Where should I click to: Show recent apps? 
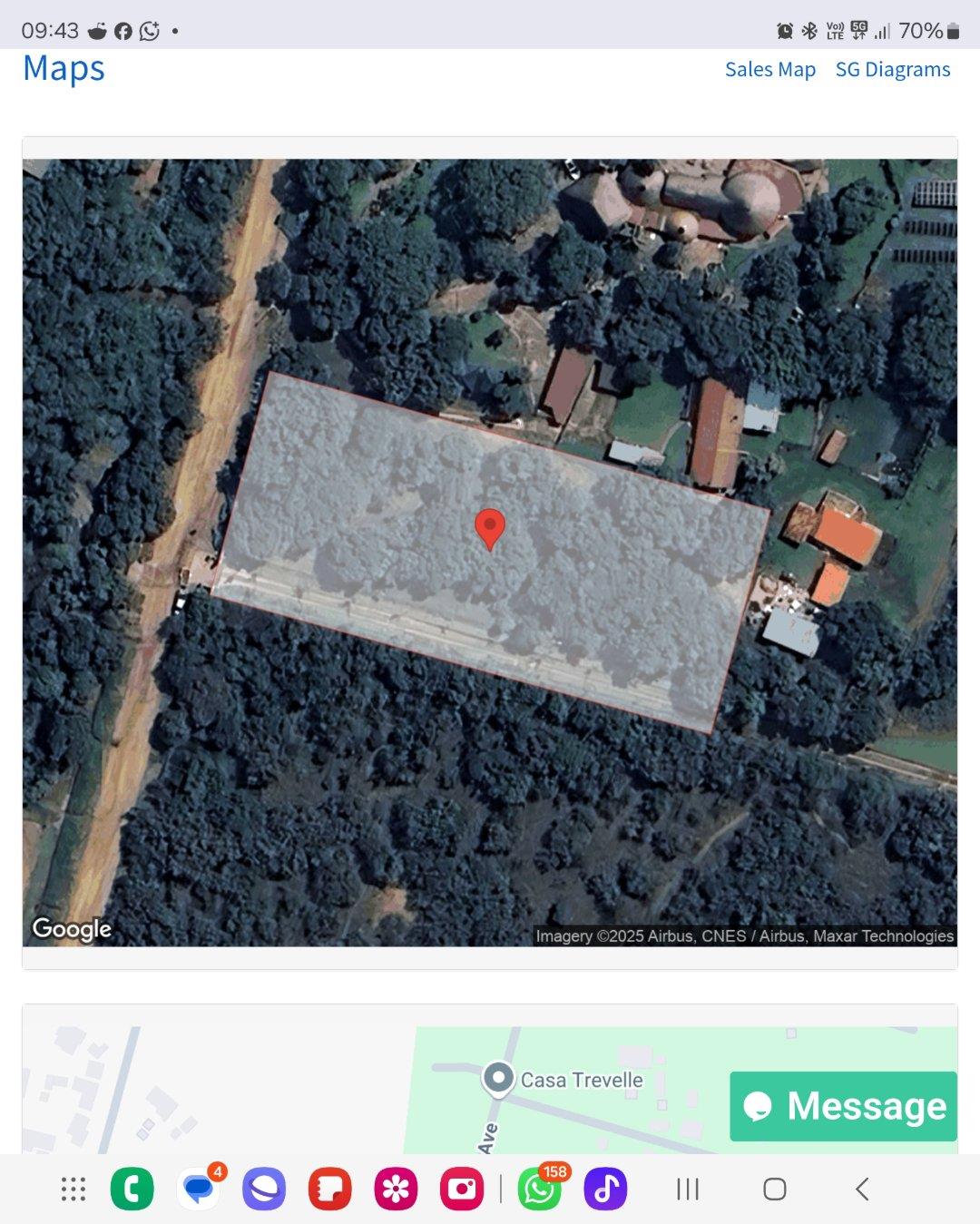pos(688,1189)
